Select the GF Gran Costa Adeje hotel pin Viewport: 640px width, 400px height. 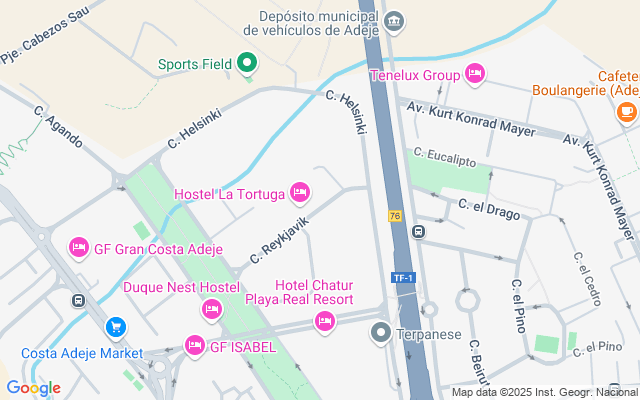78,246
